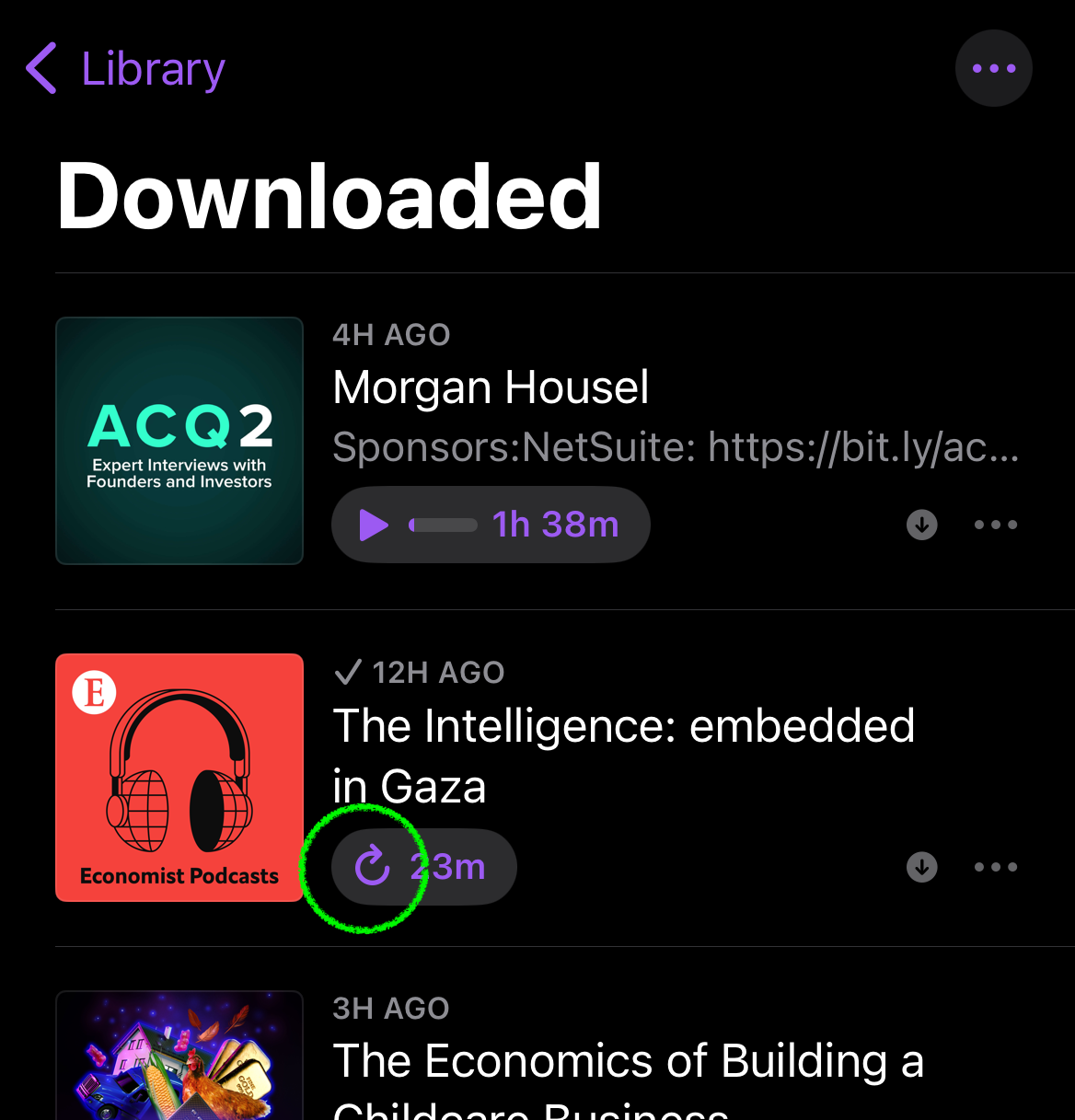Viewport: 1075px width, 1120px height.
Task: Play the Morgan Housel episode
Action: tap(374, 525)
